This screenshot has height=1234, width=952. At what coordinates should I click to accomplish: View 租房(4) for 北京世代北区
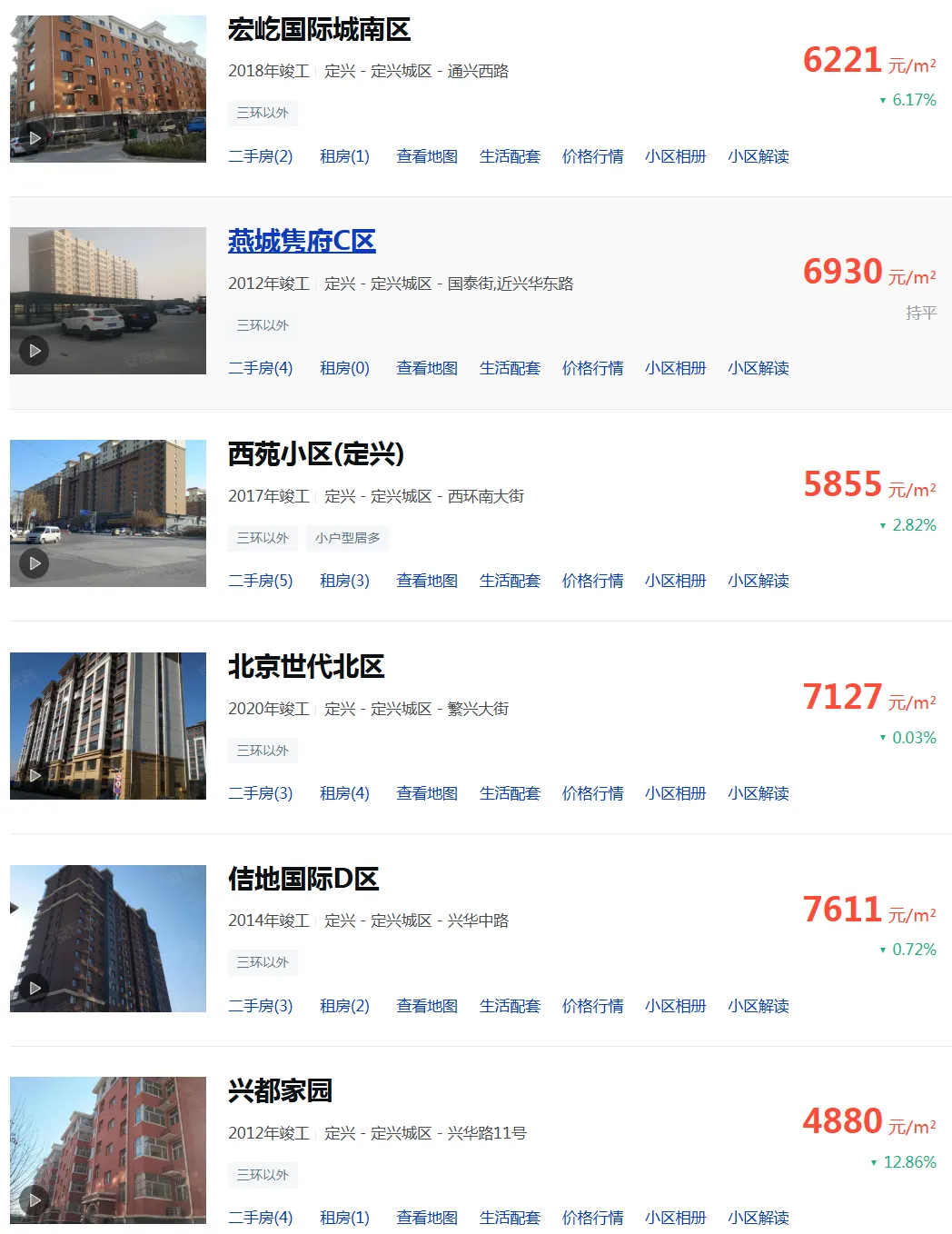coord(344,793)
